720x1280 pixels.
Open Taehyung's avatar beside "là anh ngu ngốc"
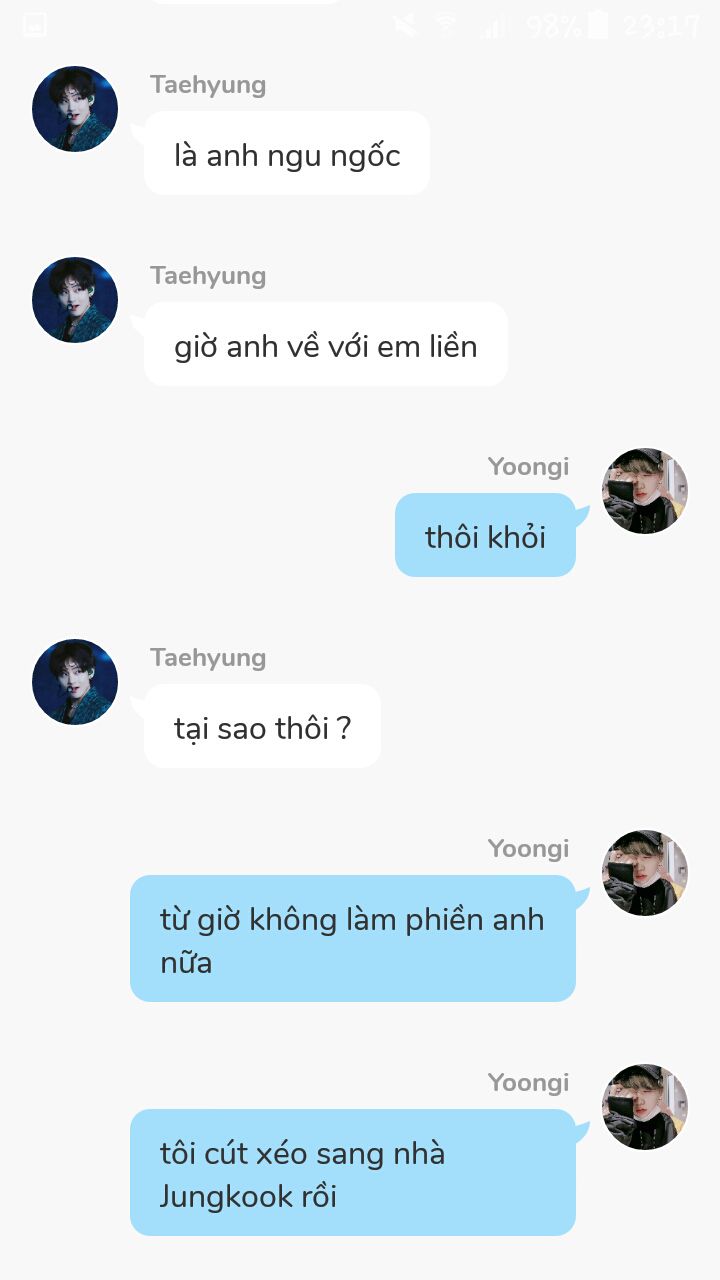75,109
